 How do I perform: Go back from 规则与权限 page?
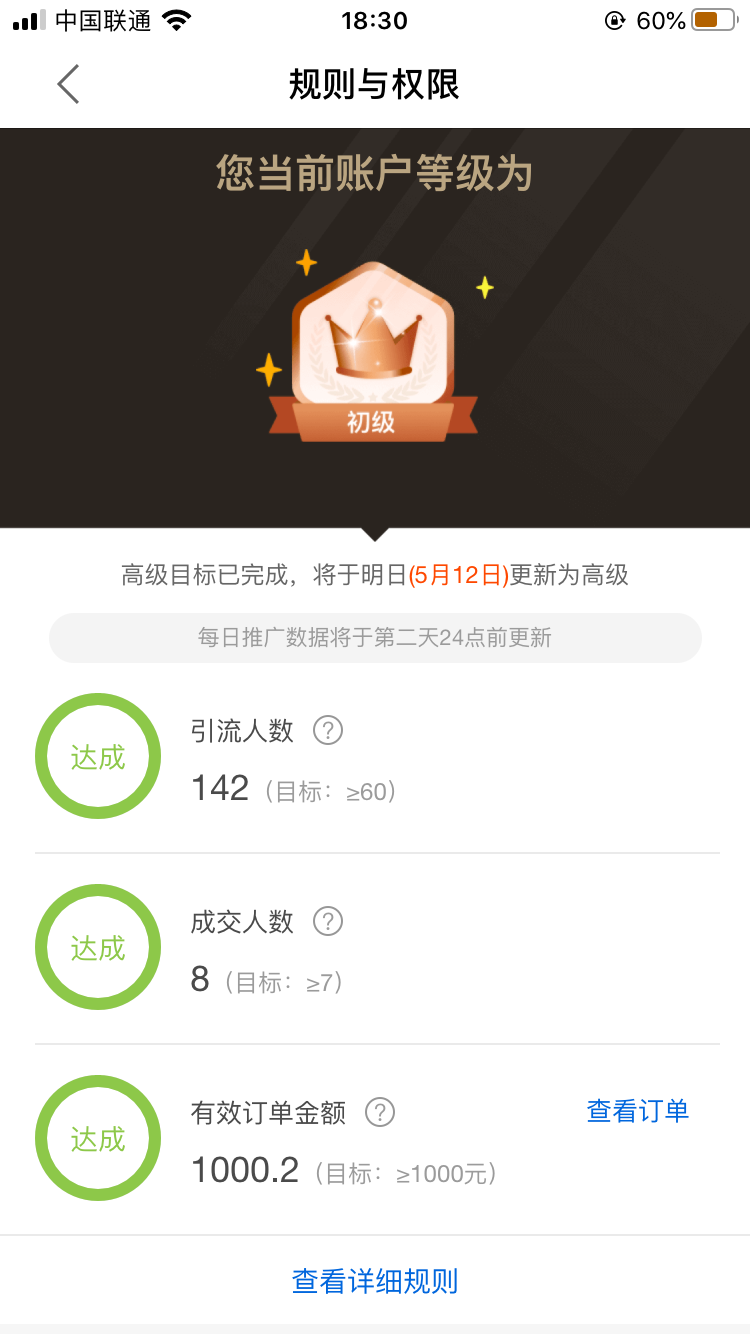(68, 84)
